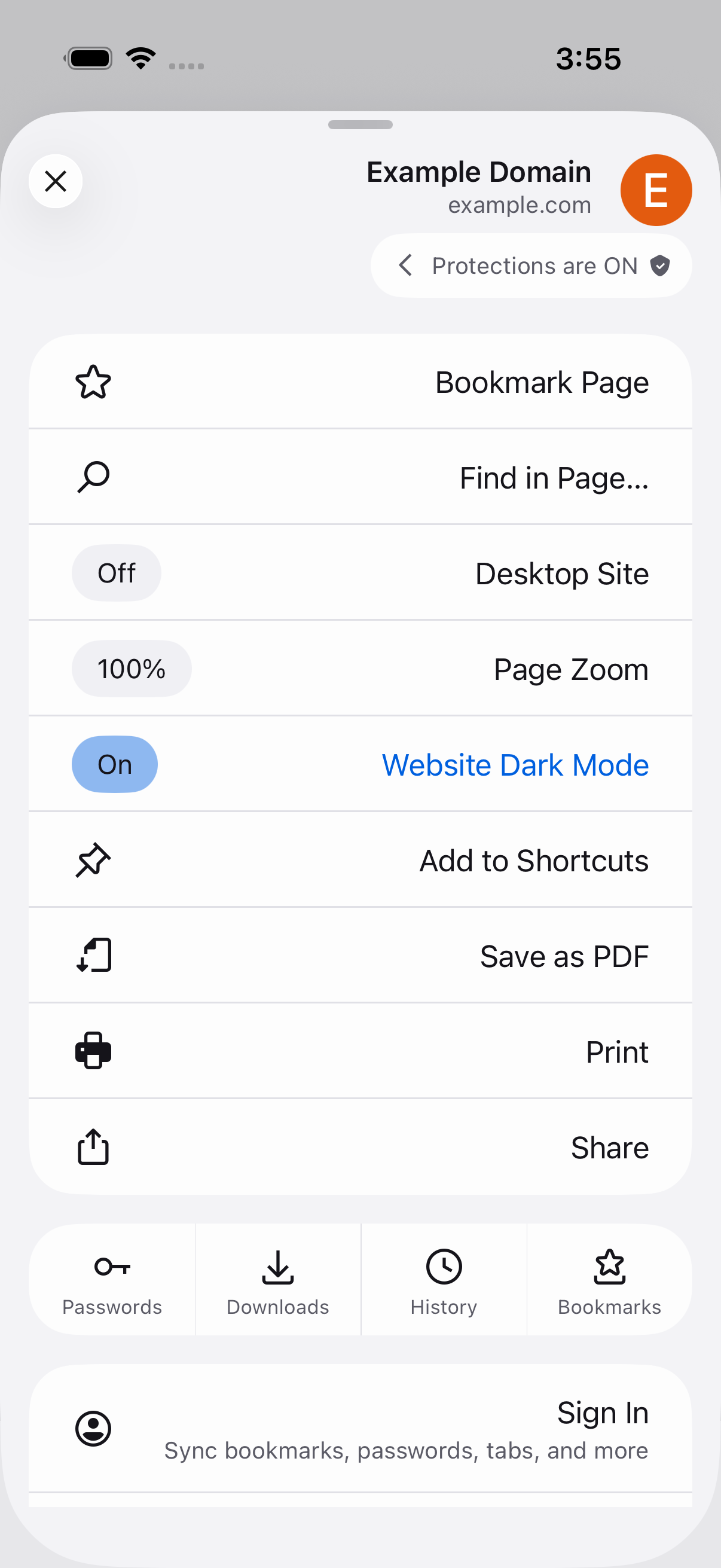Open Downloads
The width and height of the screenshot is (721, 1568).
278,1280
